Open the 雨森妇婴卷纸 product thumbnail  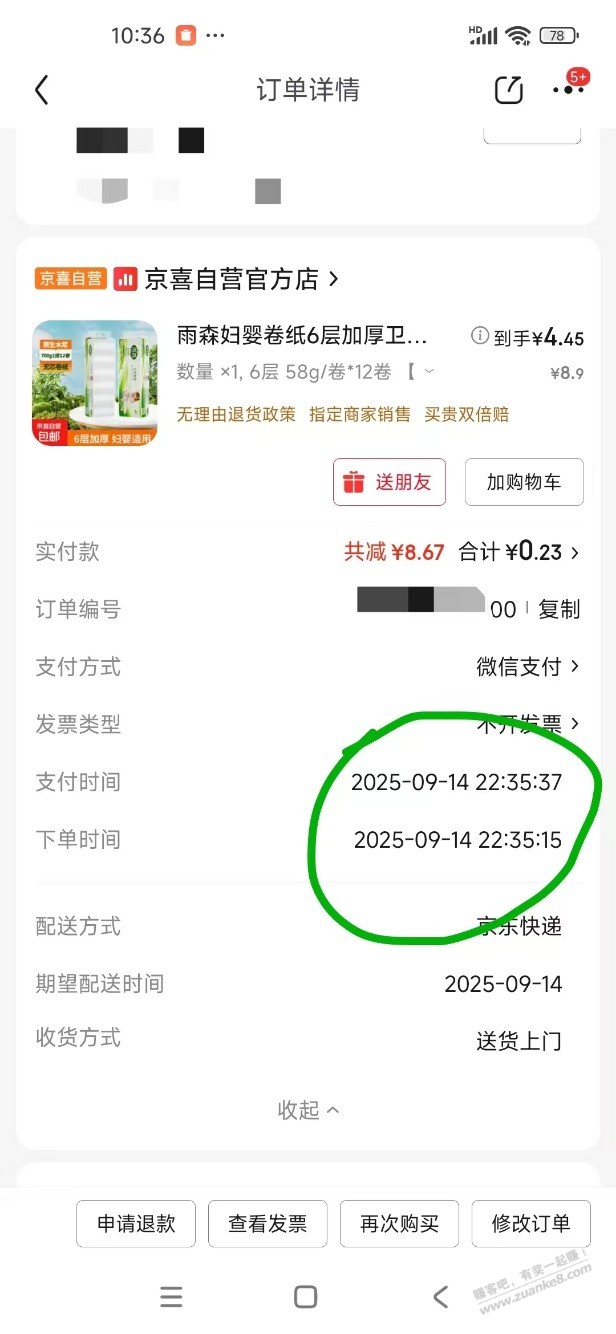(95, 382)
